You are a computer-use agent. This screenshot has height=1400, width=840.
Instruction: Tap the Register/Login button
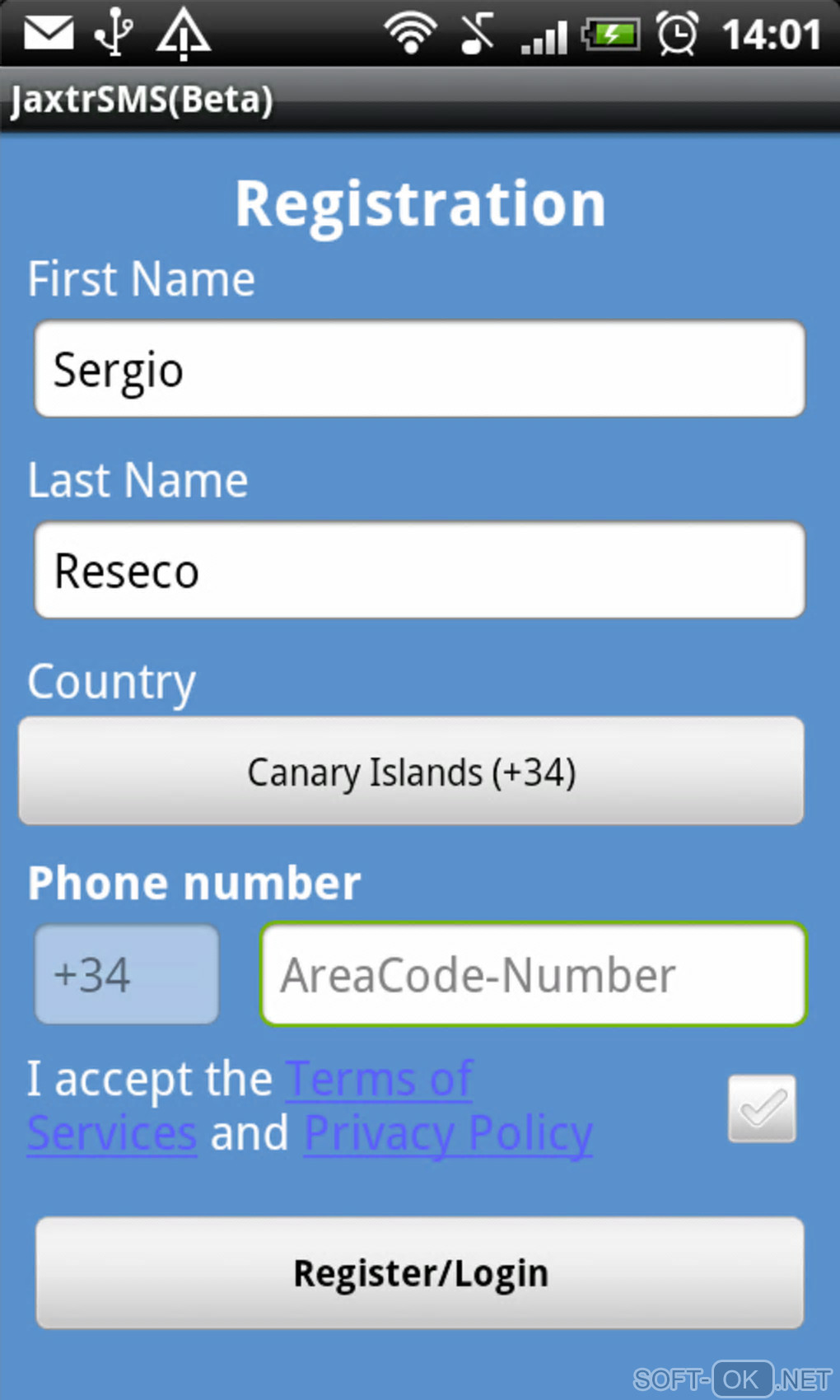[419, 1272]
